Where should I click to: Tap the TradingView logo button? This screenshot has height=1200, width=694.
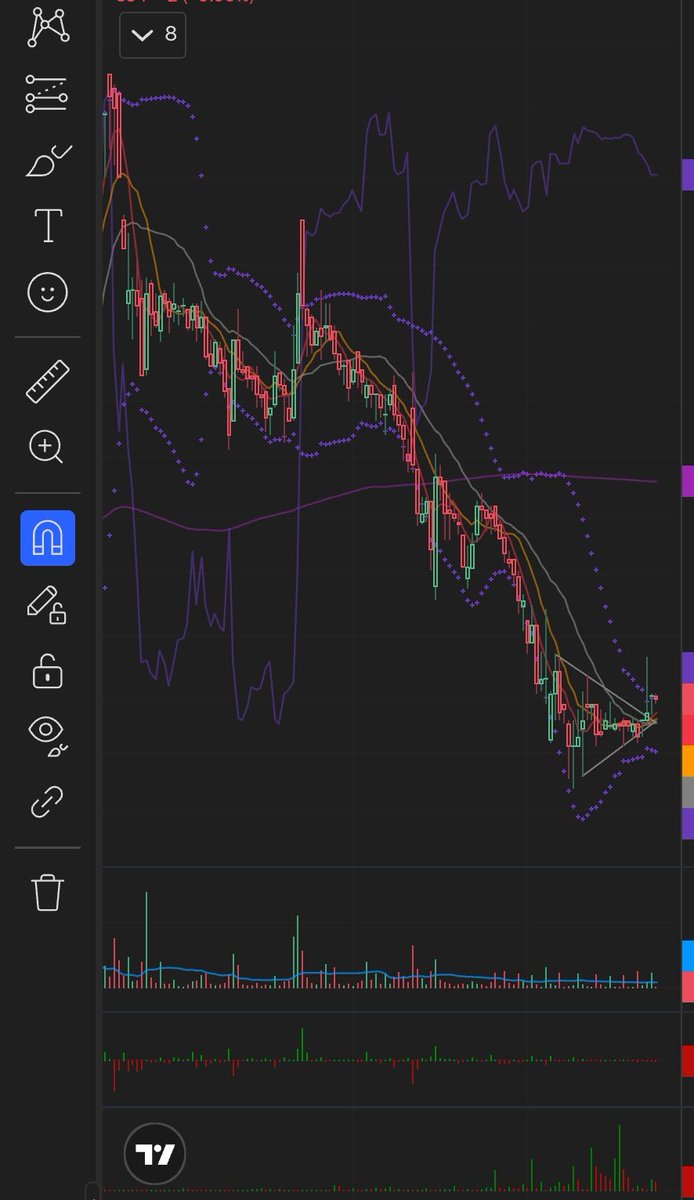tap(155, 1154)
